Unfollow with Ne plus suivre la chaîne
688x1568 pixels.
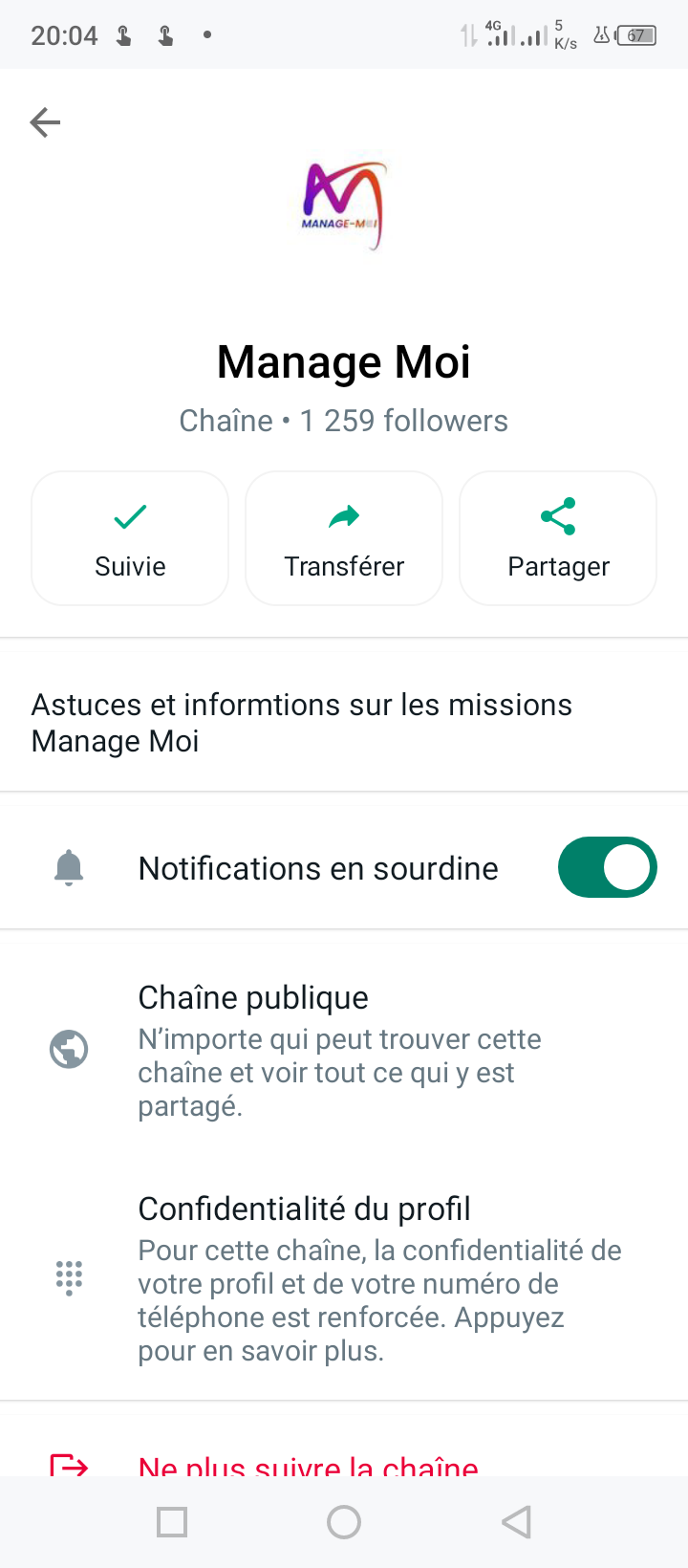(x=308, y=1463)
